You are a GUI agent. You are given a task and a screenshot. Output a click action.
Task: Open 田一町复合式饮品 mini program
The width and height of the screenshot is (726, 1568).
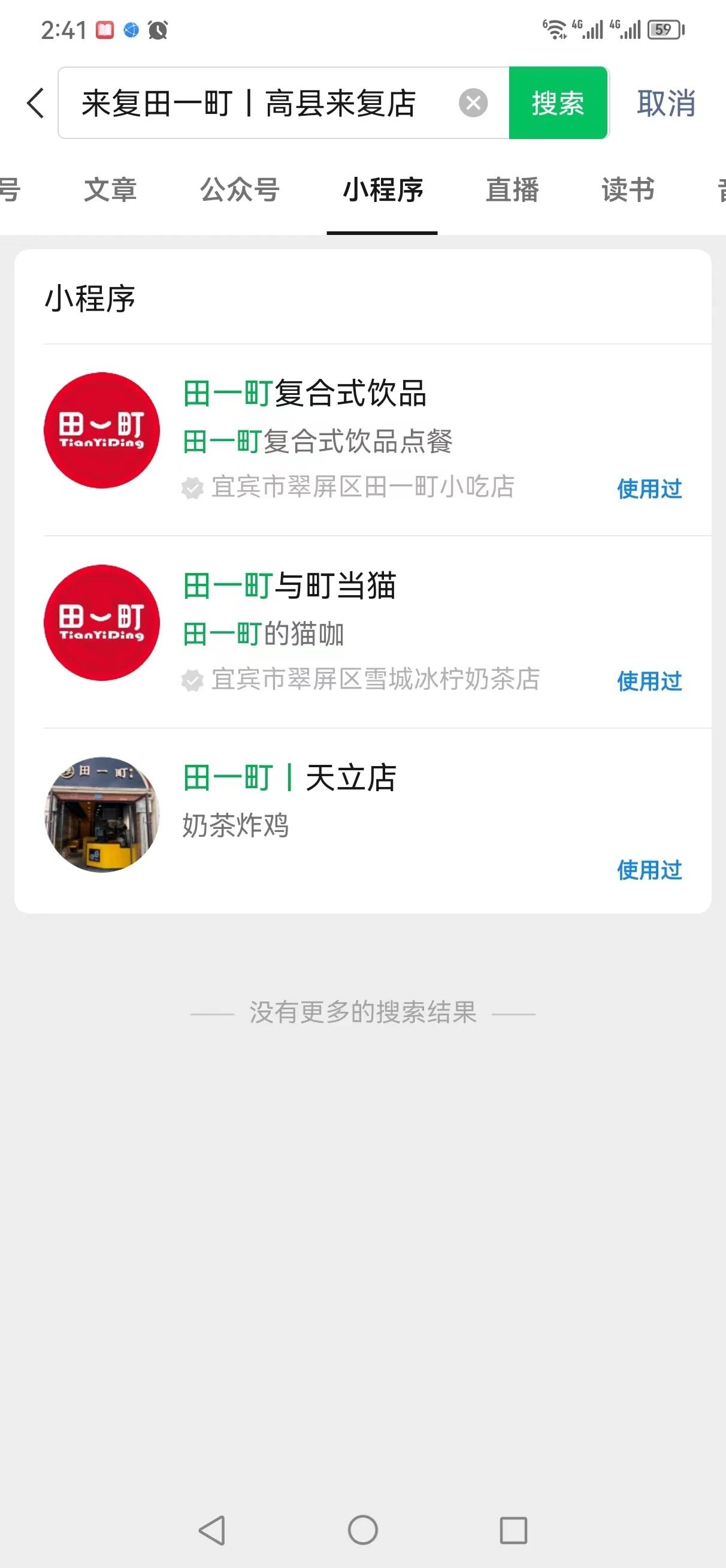(x=304, y=393)
